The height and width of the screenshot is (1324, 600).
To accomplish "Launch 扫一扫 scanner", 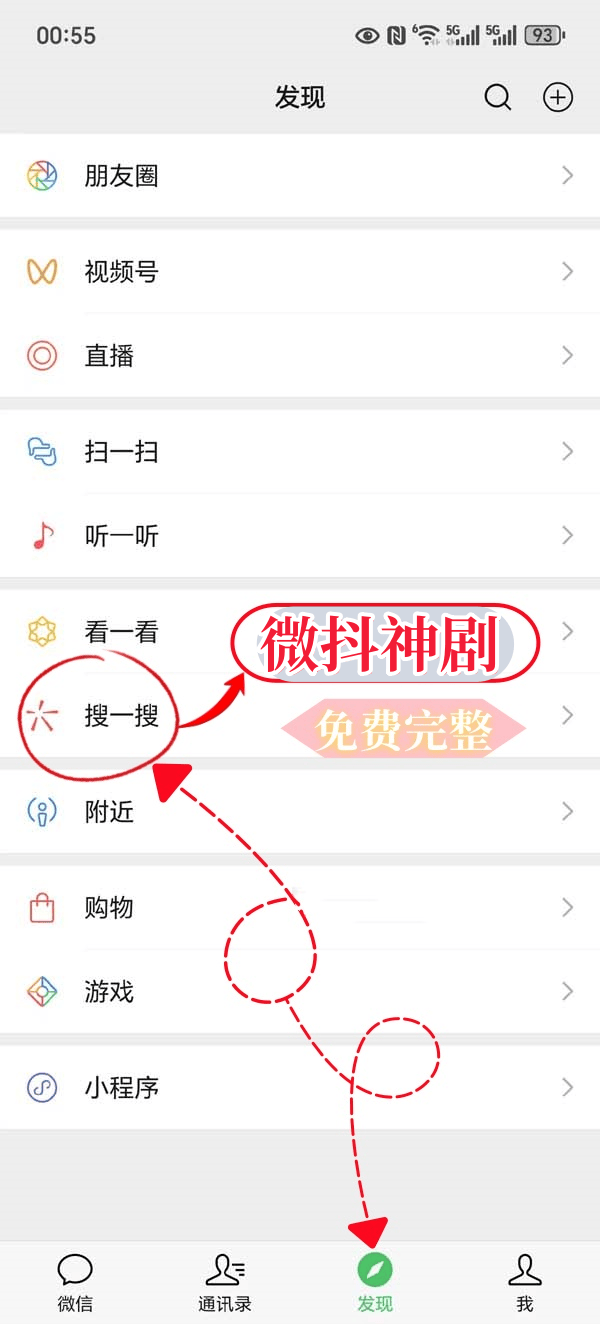I will click(300, 451).
